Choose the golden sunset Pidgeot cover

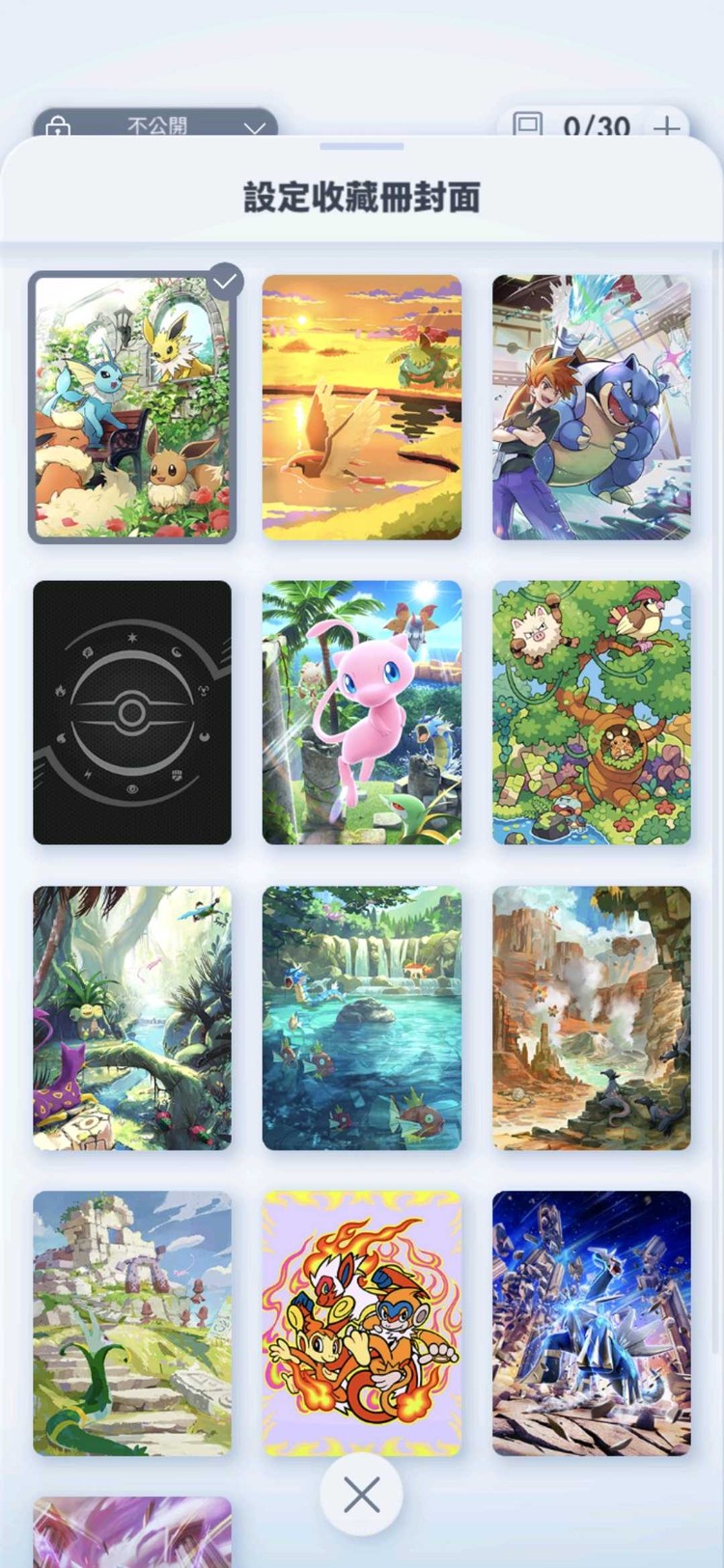point(361,407)
